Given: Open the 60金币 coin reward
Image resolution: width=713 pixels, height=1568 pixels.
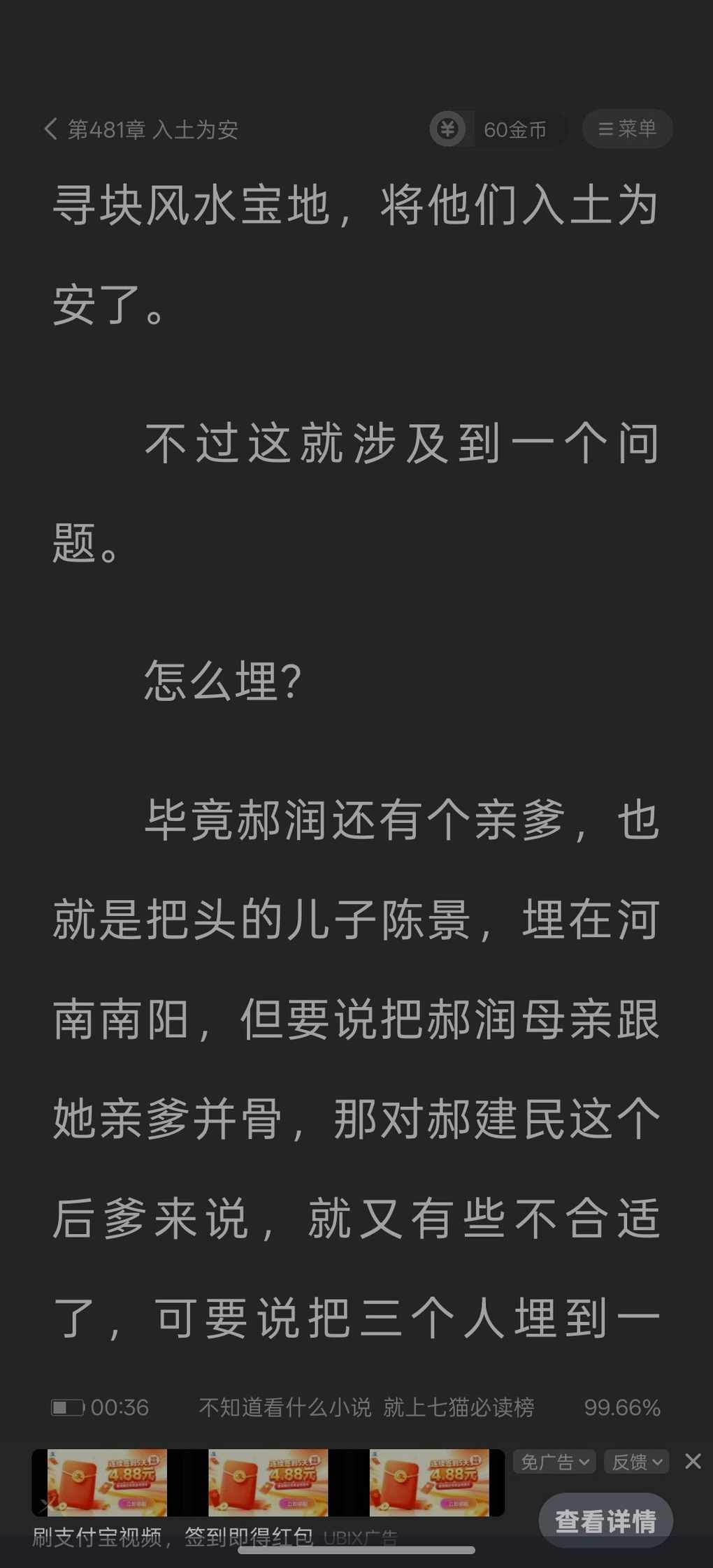Looking at the screenshot, I should [x=497, y=129].
